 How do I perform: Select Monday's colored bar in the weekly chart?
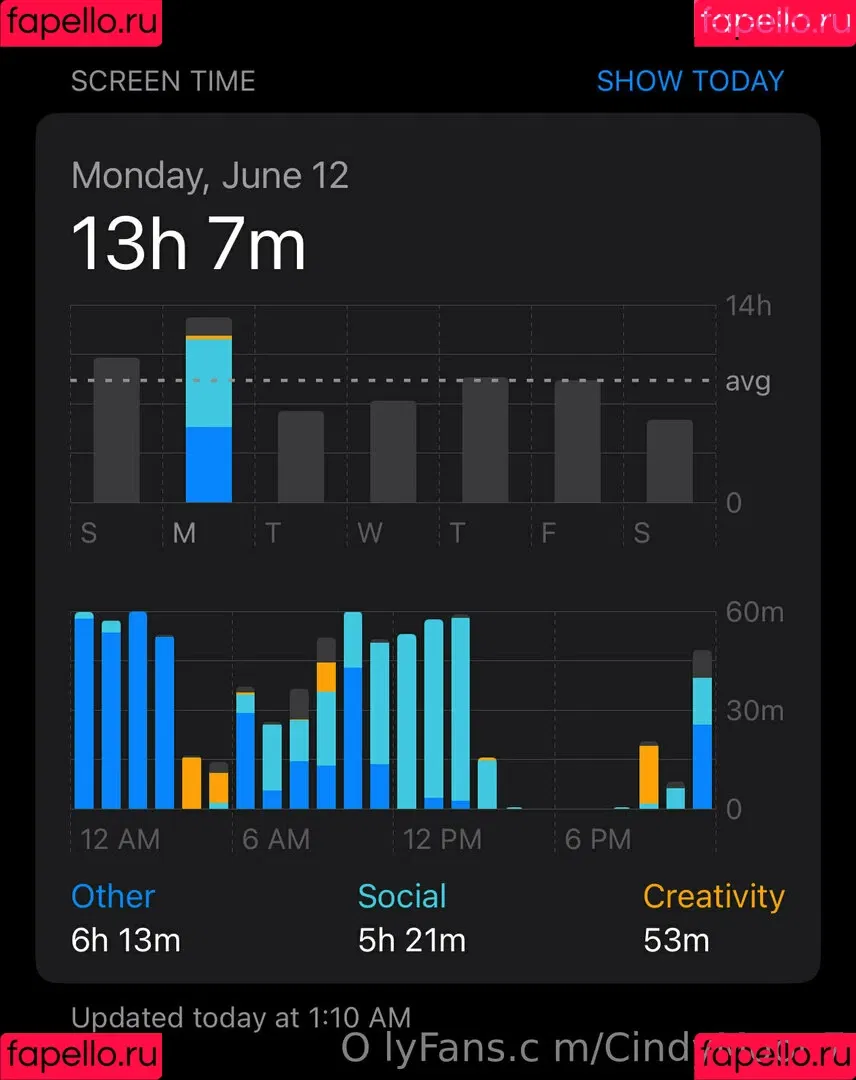(x=209, y=412)
